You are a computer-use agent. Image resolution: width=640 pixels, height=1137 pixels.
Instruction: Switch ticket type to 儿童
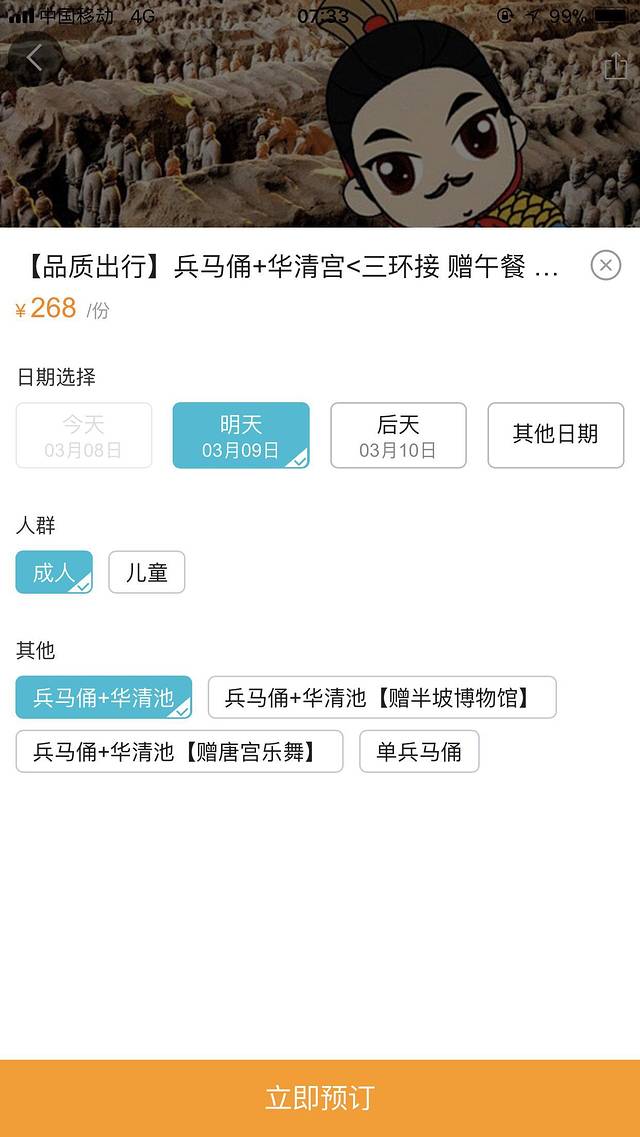(x=146, y=573)
